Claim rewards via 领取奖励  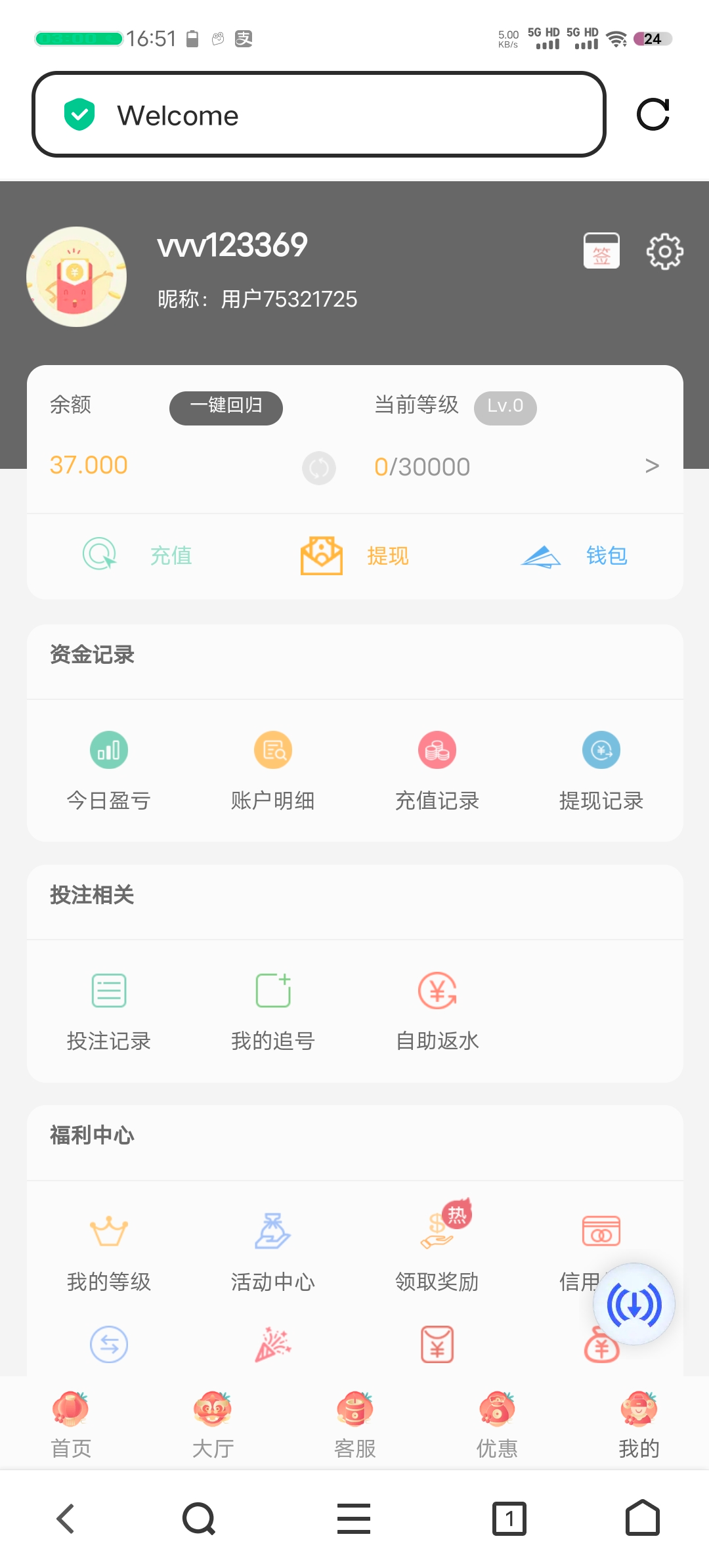[437, 1251]
